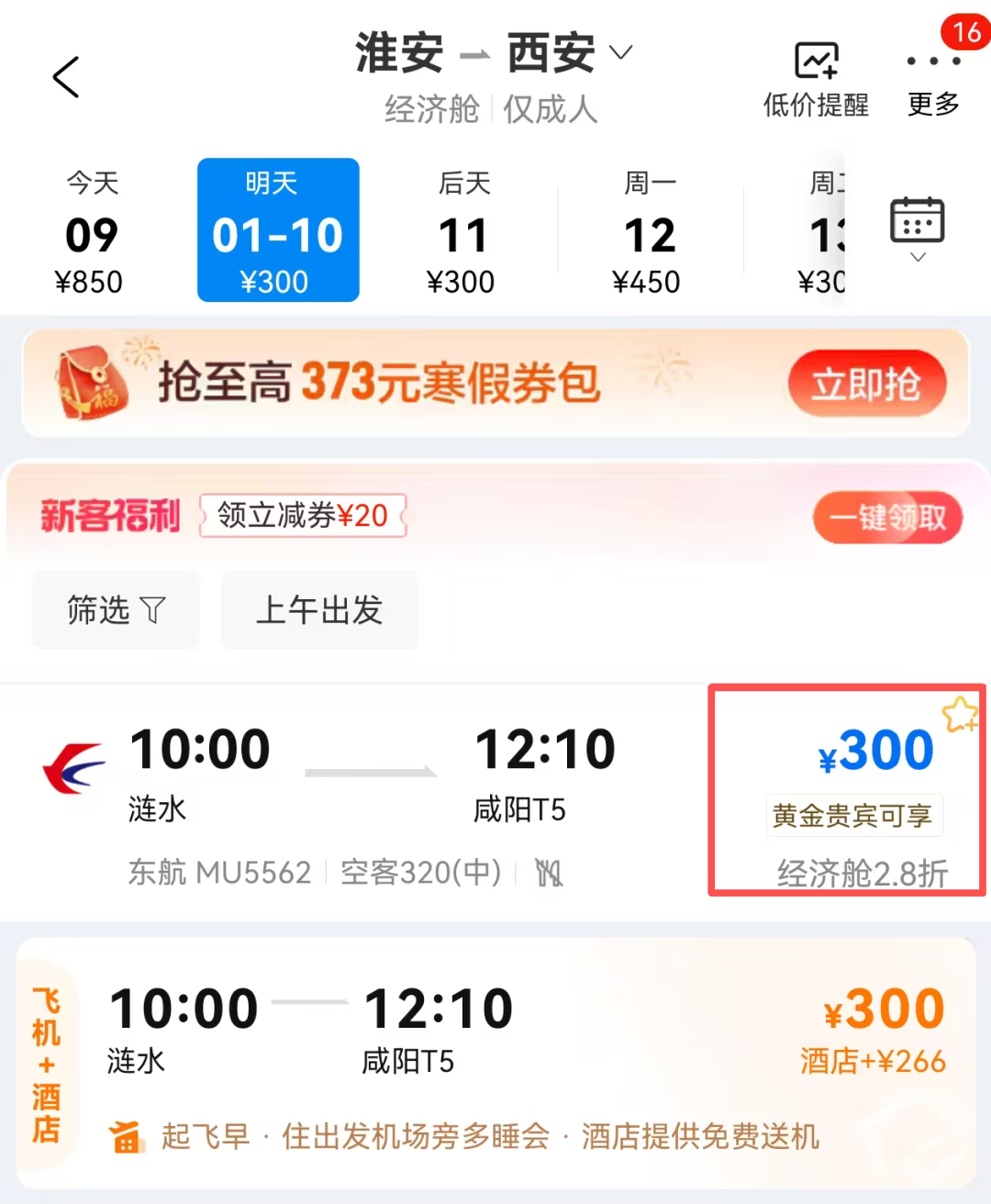Select 明天 01-10 date tab
The image size is (991, 1204).
tap(278, 231)
